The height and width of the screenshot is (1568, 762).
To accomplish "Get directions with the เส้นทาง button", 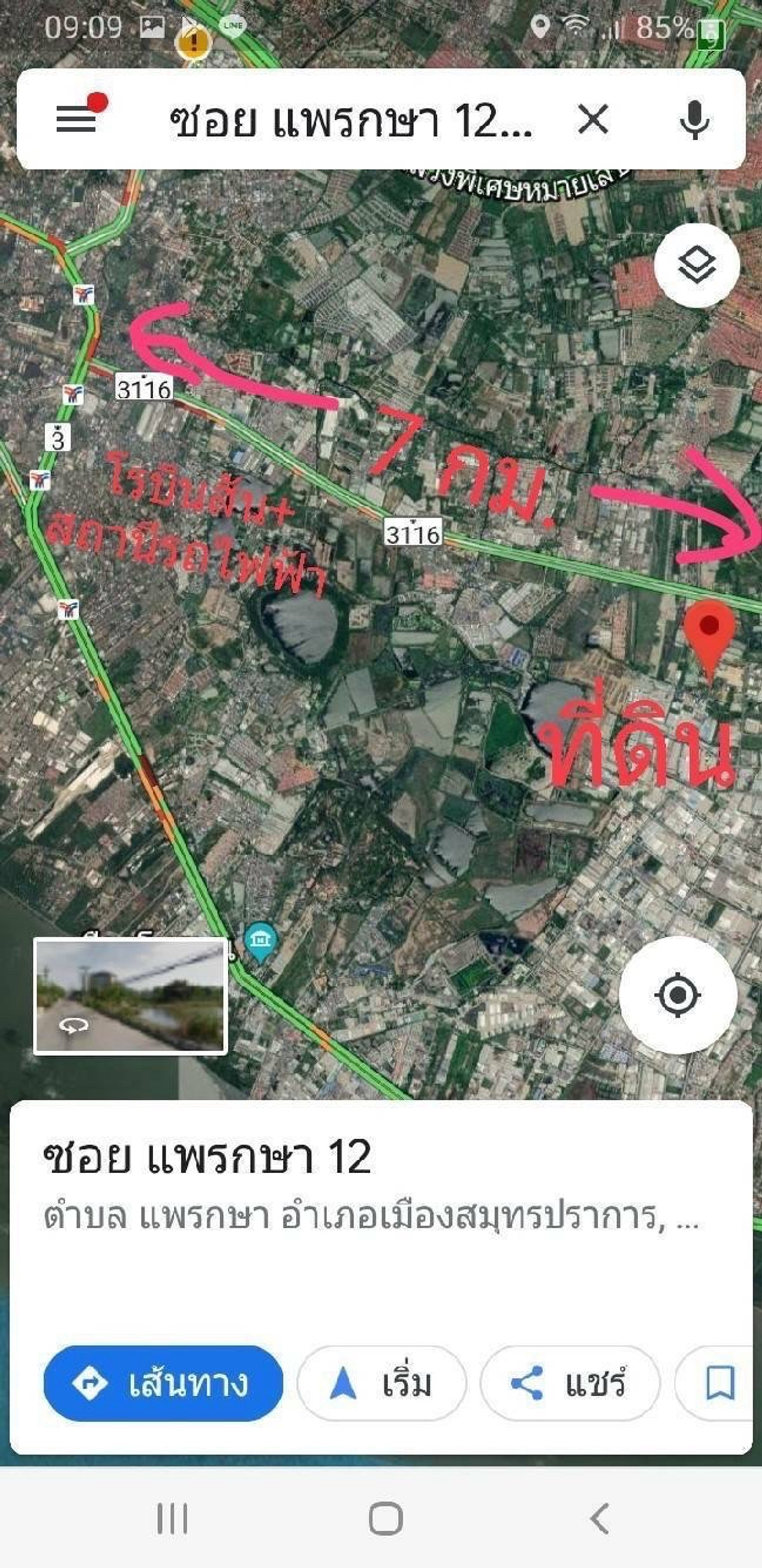I will pos(163,1383).
